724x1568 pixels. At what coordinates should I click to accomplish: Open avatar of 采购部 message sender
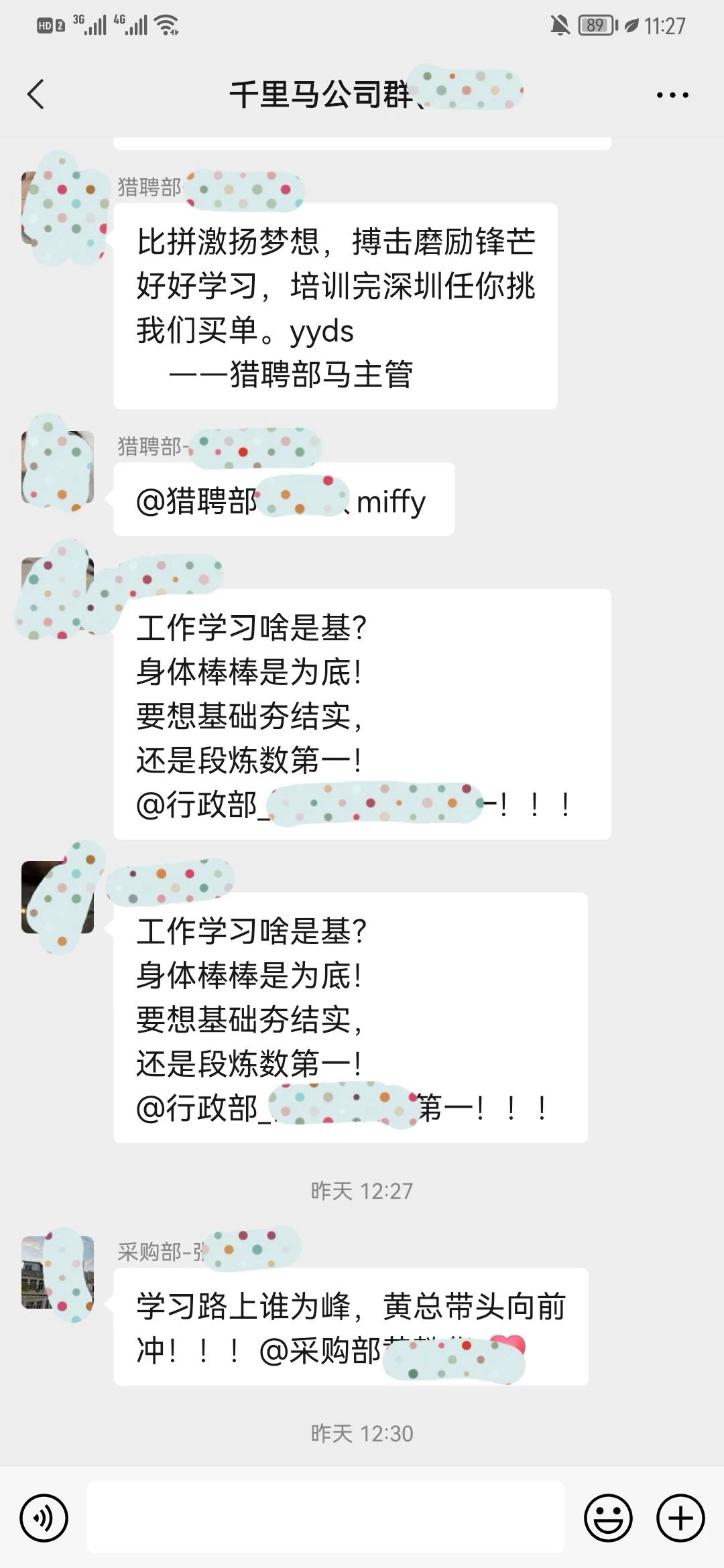tap(58, 1272)
